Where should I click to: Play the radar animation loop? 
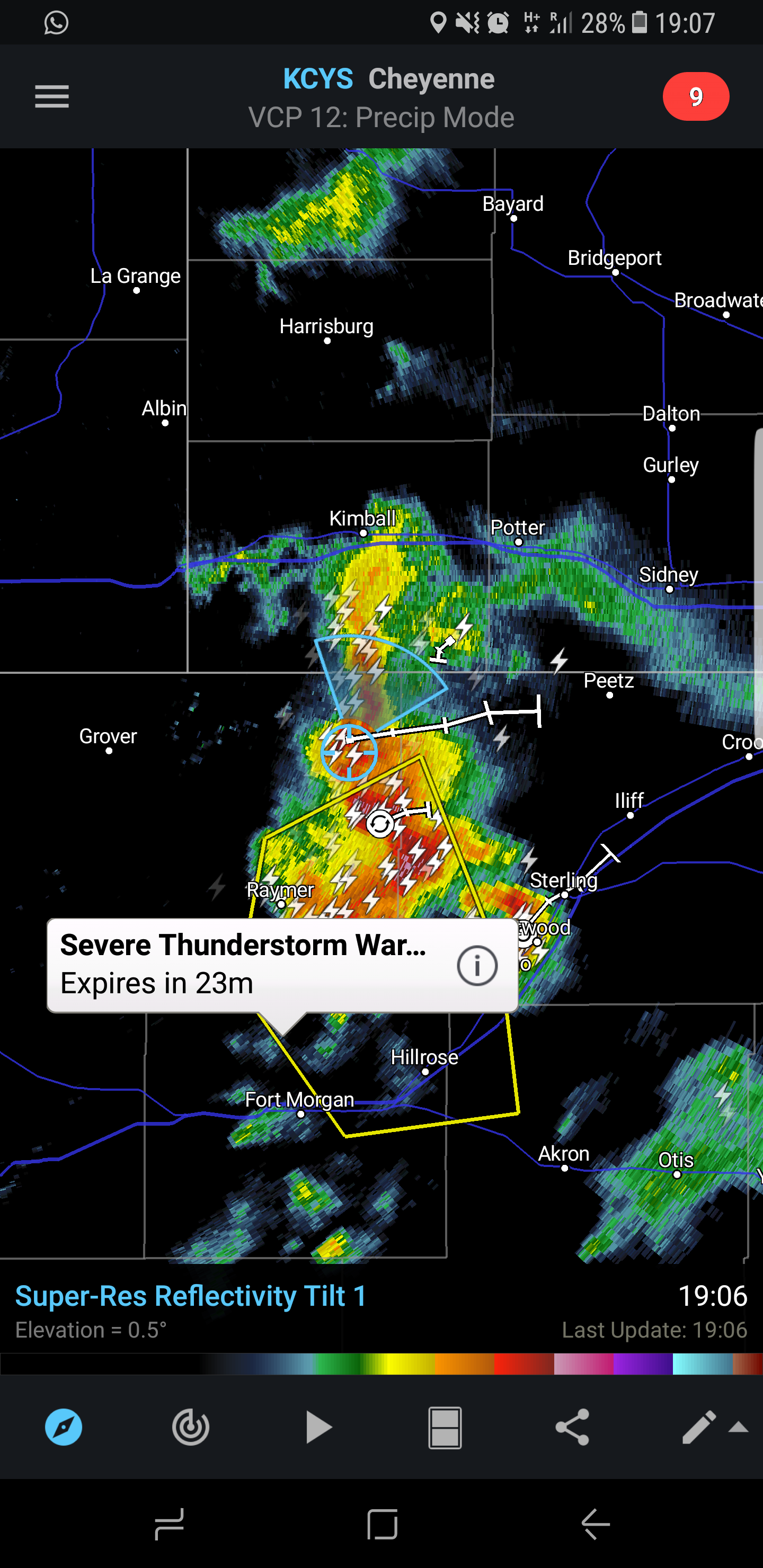[318, 1427]
